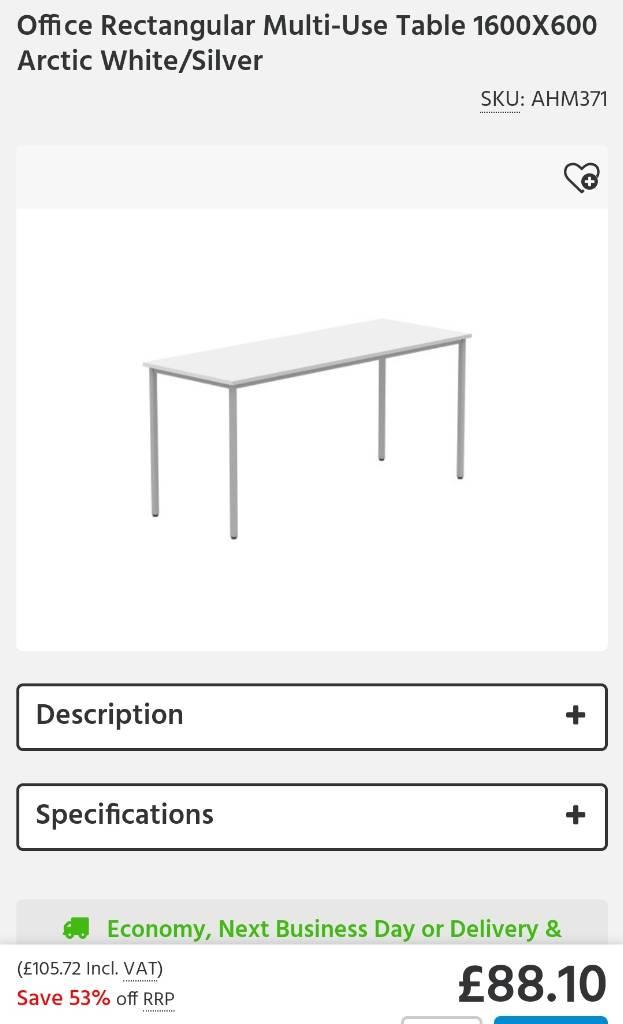The image size is (623, 1024).
Task: Expand the Specifications section
Action: click(x=311, y=816)
